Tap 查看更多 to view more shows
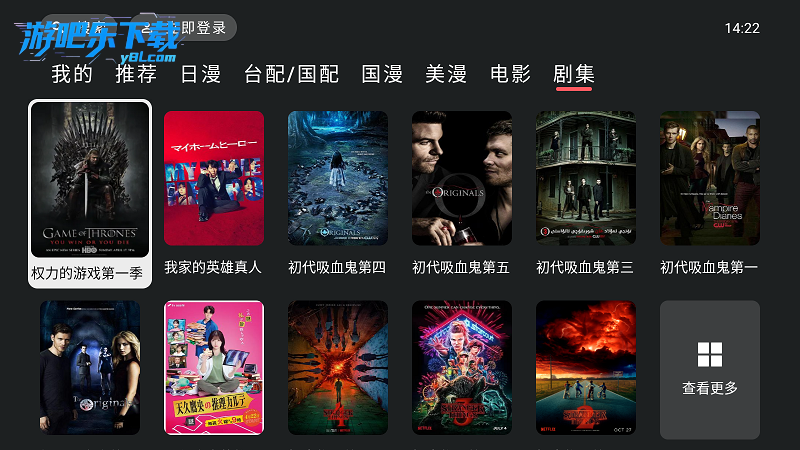 710,368
